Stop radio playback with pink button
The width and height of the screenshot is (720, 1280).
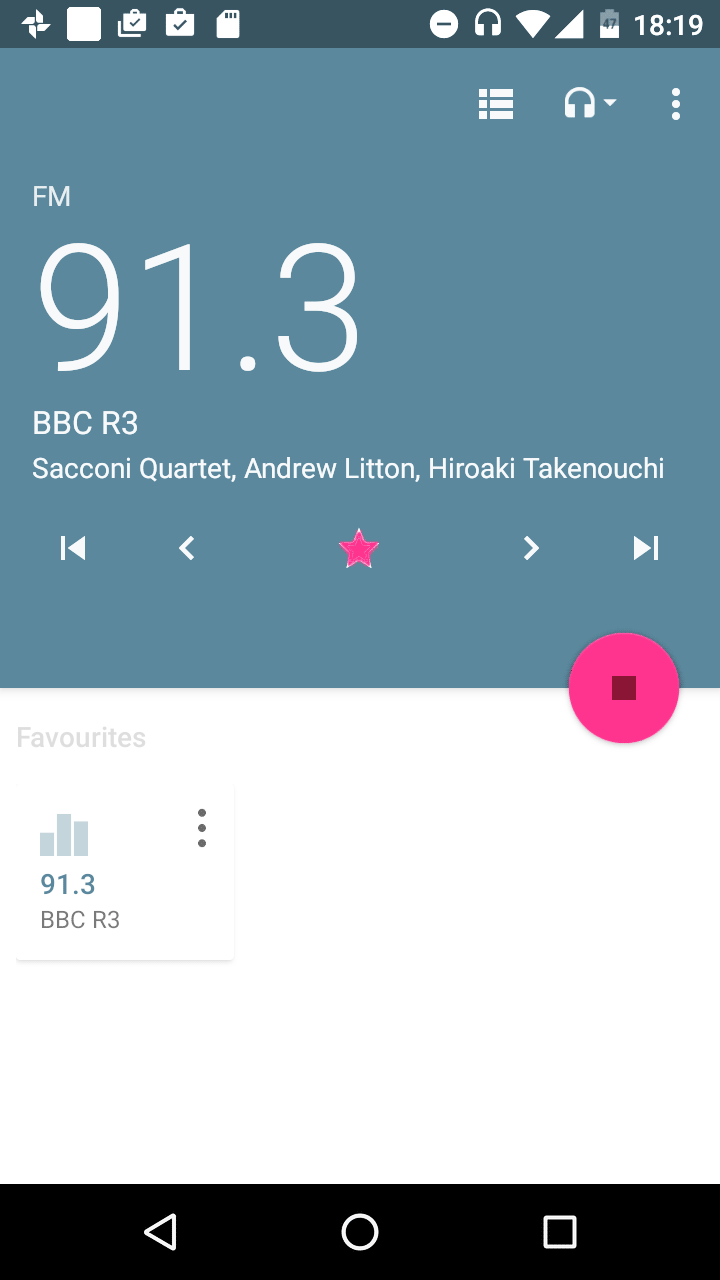coord(624,688)
